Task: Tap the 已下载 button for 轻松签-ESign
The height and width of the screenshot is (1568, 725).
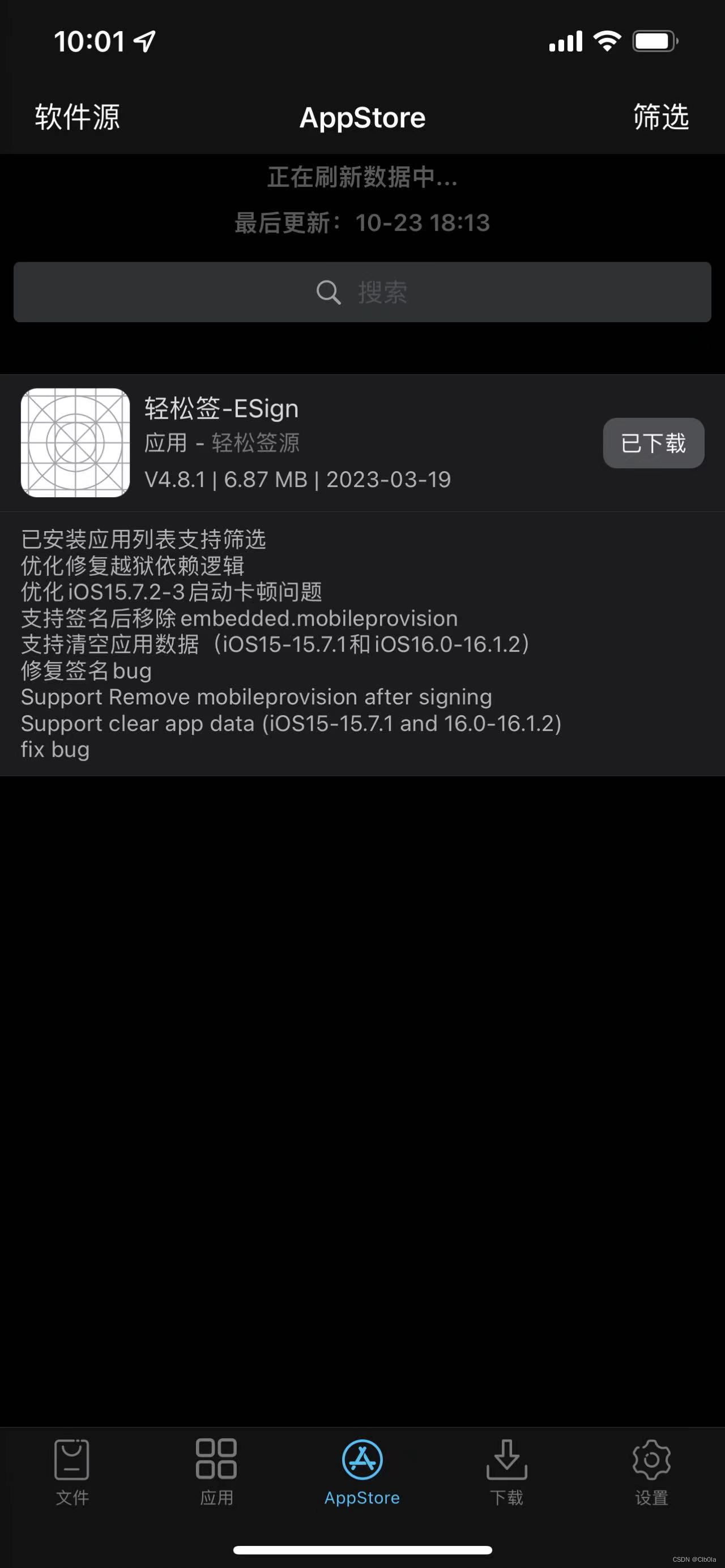Action: pyautogui.click(x=653, y=443)
